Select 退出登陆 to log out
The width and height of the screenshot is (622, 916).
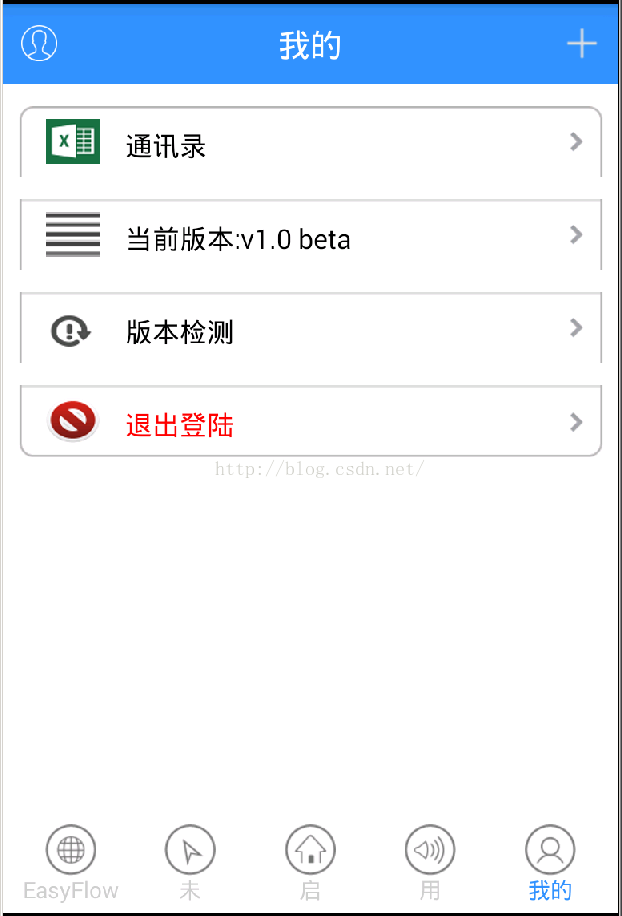click(x=310, y=422)
